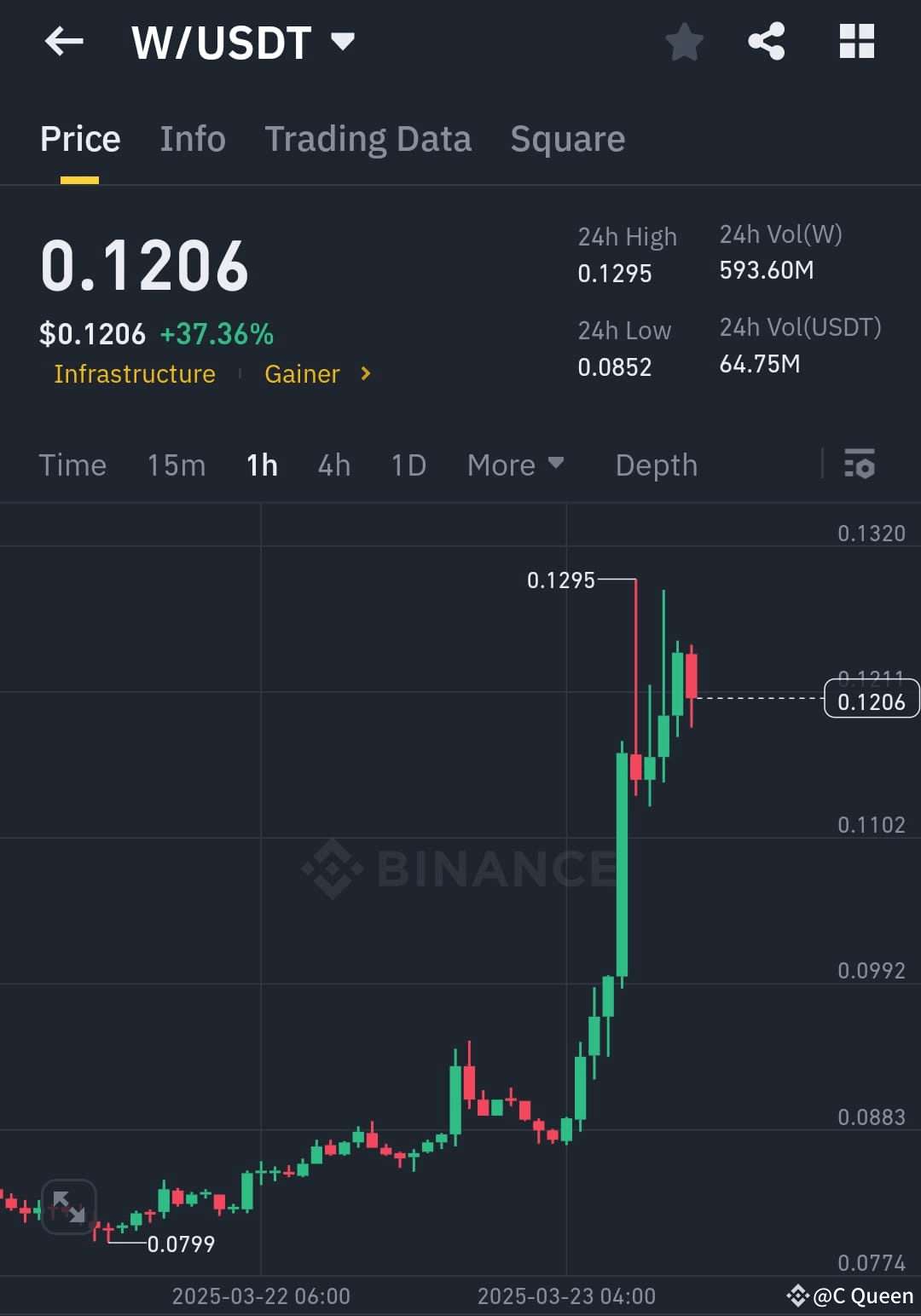Switch to the 4h timeframe
Image resolution: width=921 pixels, height=1316 pixels.
coord(333,465)
